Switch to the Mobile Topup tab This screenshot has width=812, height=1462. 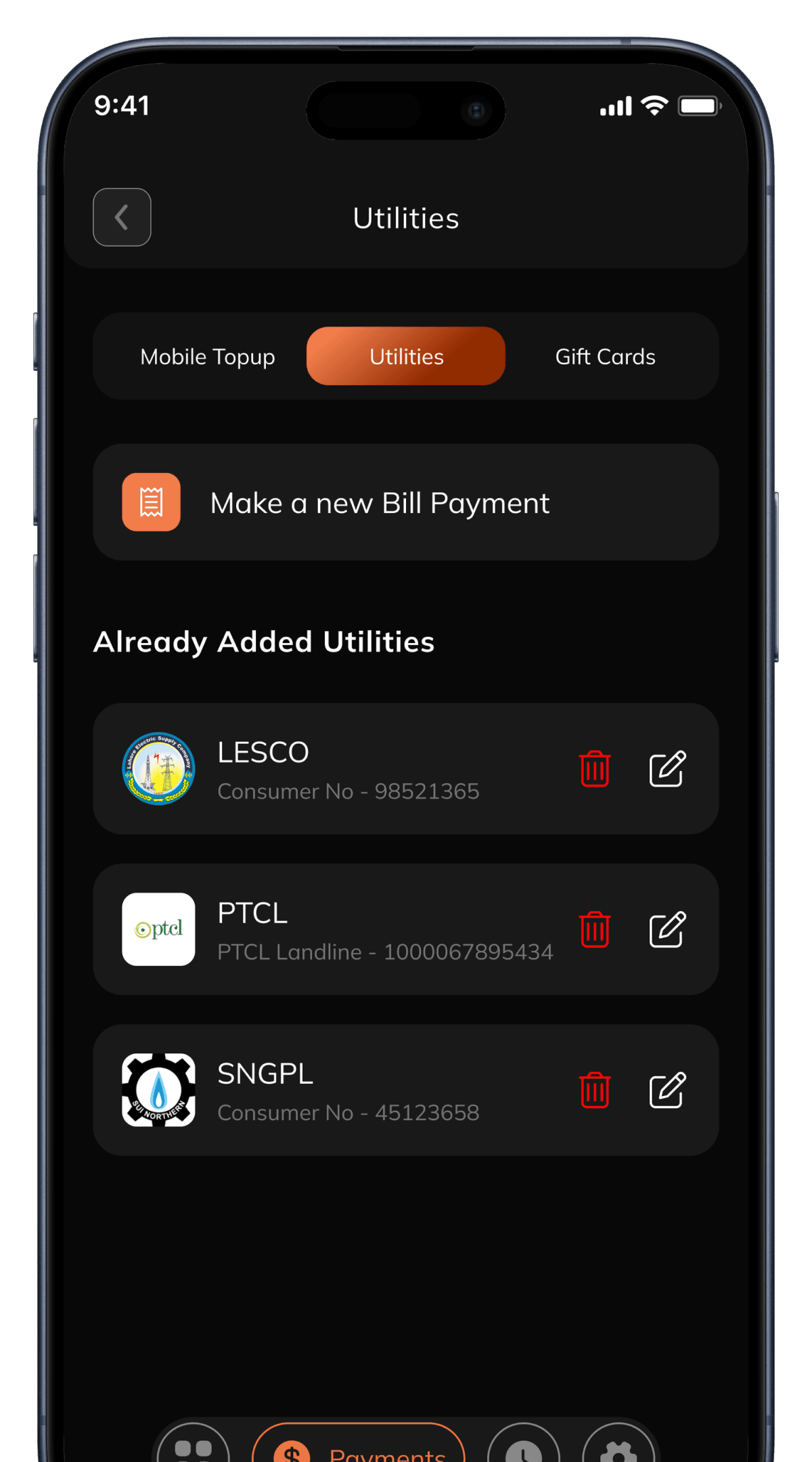pos(207,357)
